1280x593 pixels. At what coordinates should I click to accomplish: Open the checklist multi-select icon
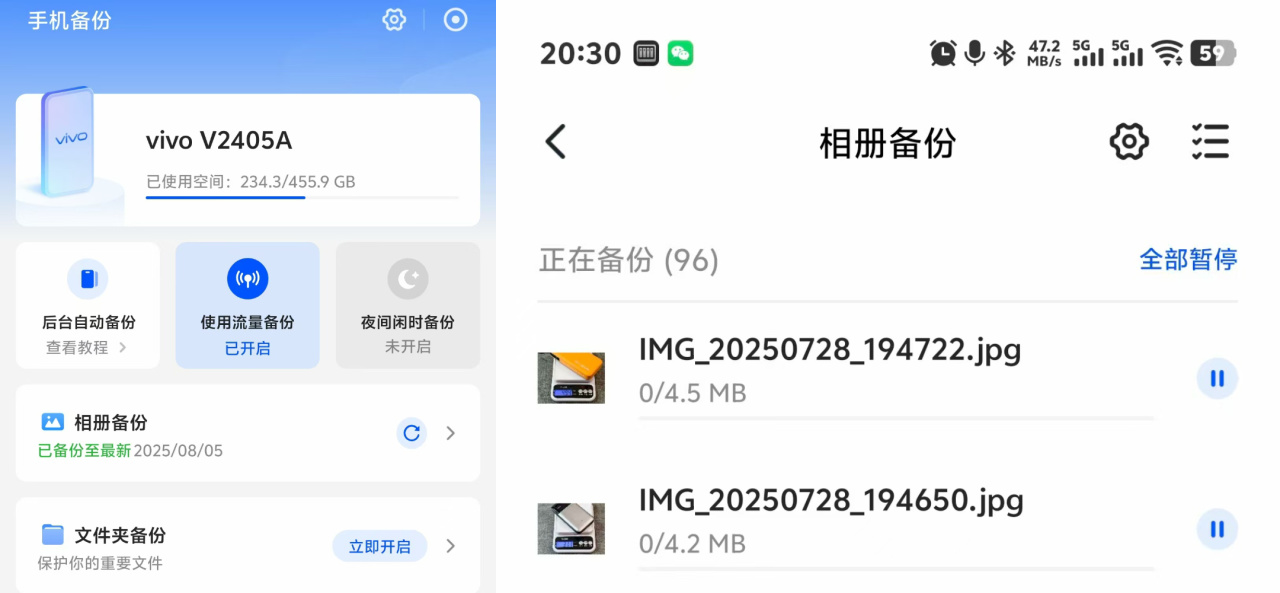1210,142
